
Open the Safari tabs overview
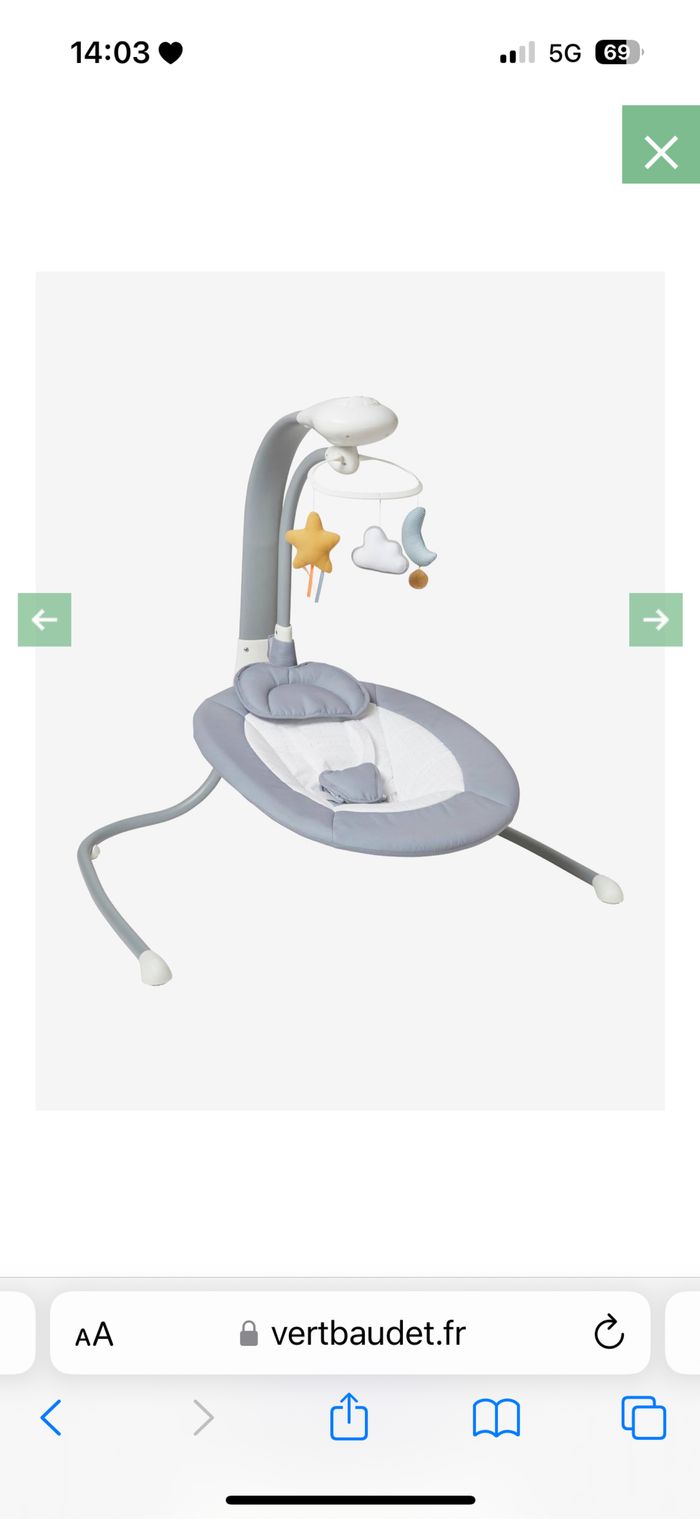643,1418
